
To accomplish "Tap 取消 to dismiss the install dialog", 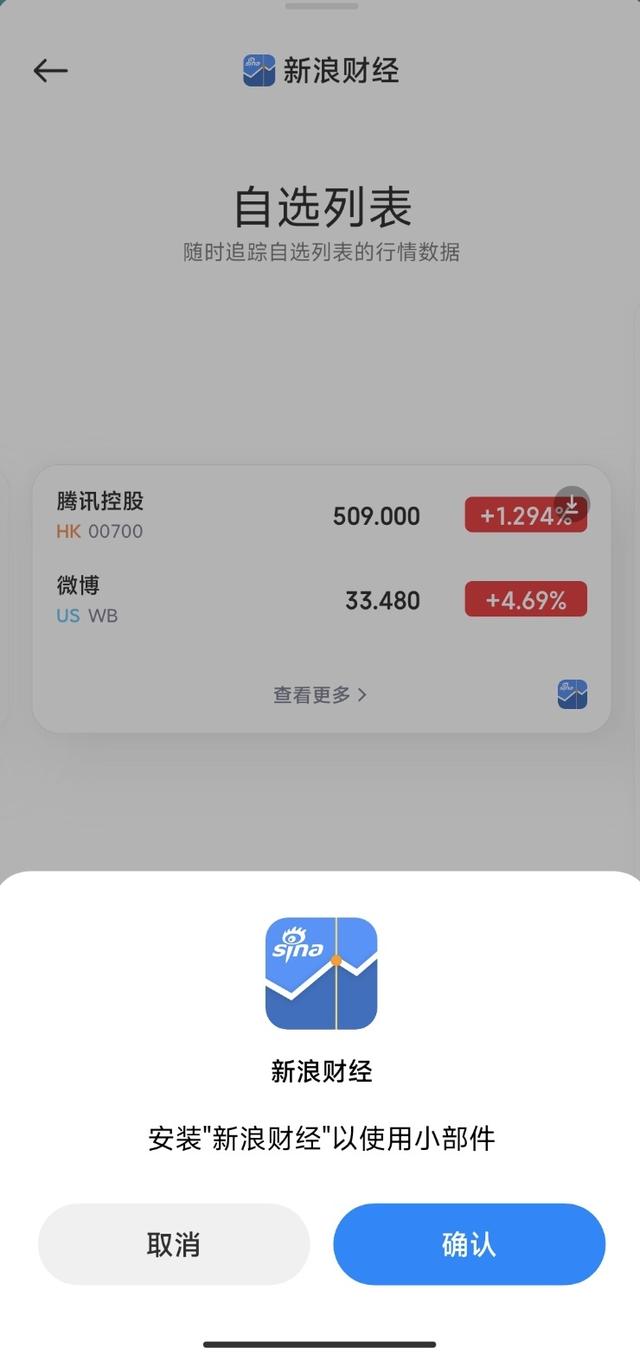I will coord(174,1244).
